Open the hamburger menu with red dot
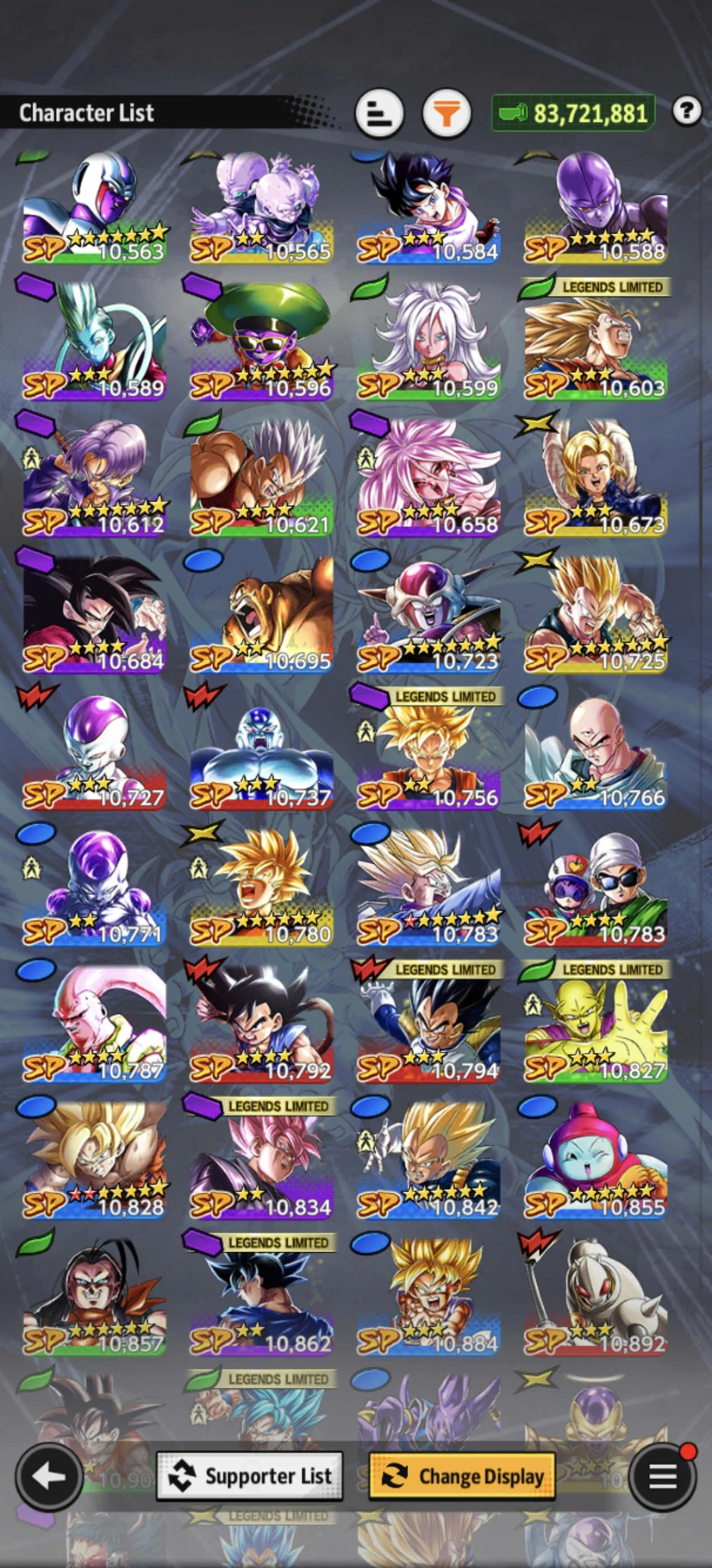 (x=662, y=1476)
